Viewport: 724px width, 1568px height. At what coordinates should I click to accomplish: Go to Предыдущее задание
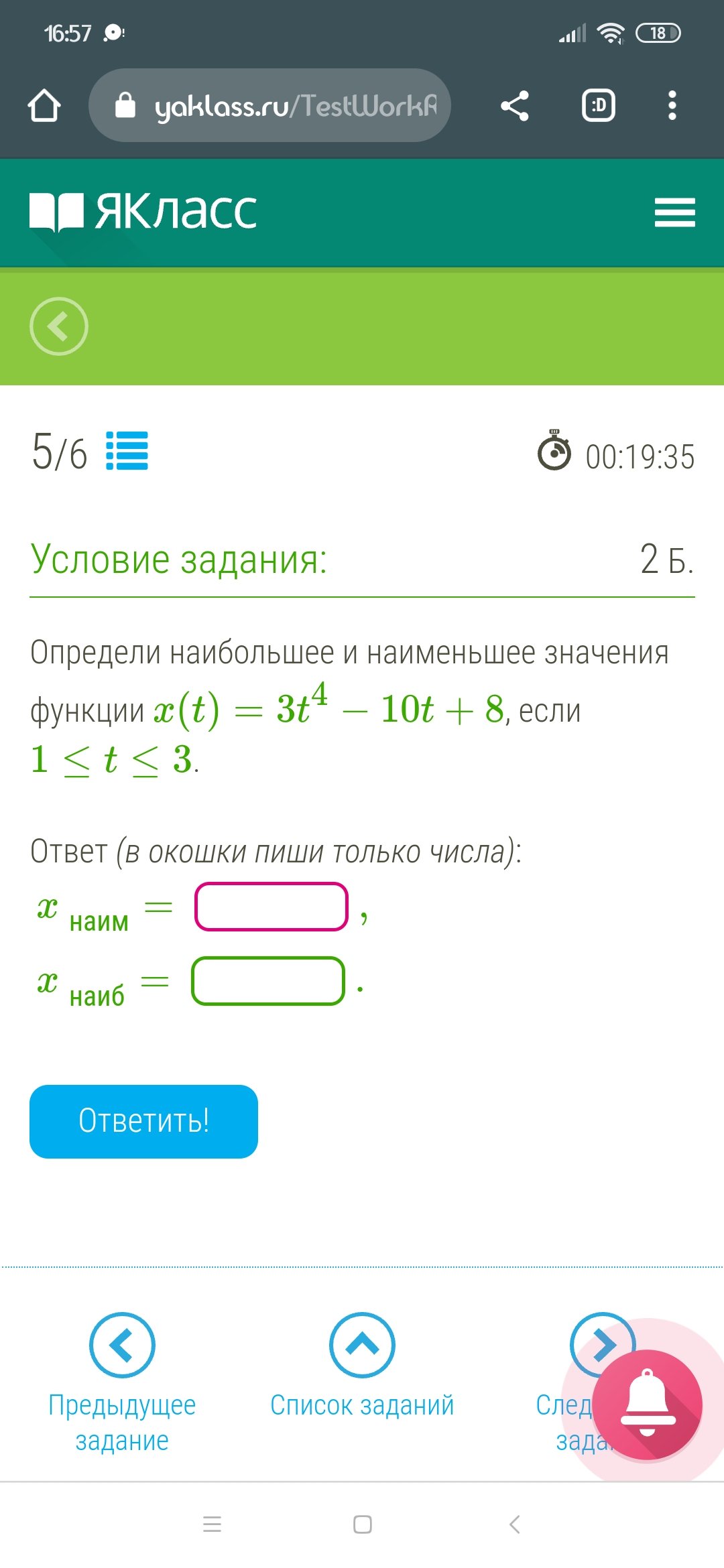pyautogui.click(x=122, y=1383)
